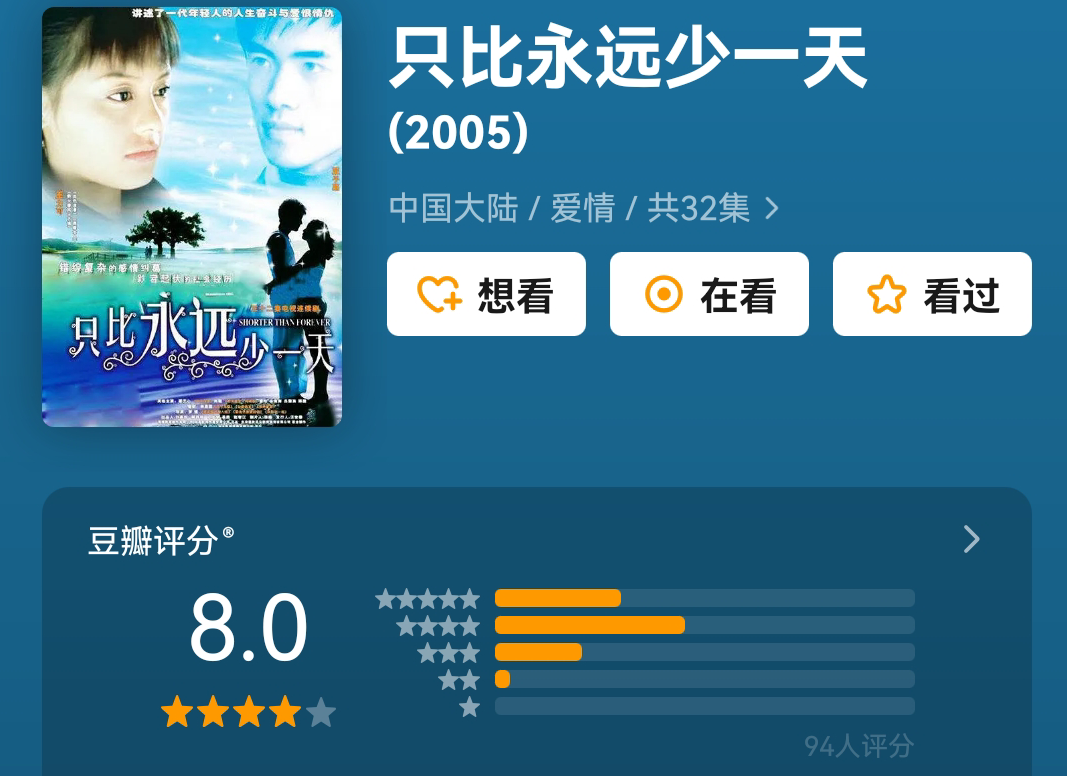View the 只比永远少一天 poster image
The image size is (1067, 776).
(192, 217)
